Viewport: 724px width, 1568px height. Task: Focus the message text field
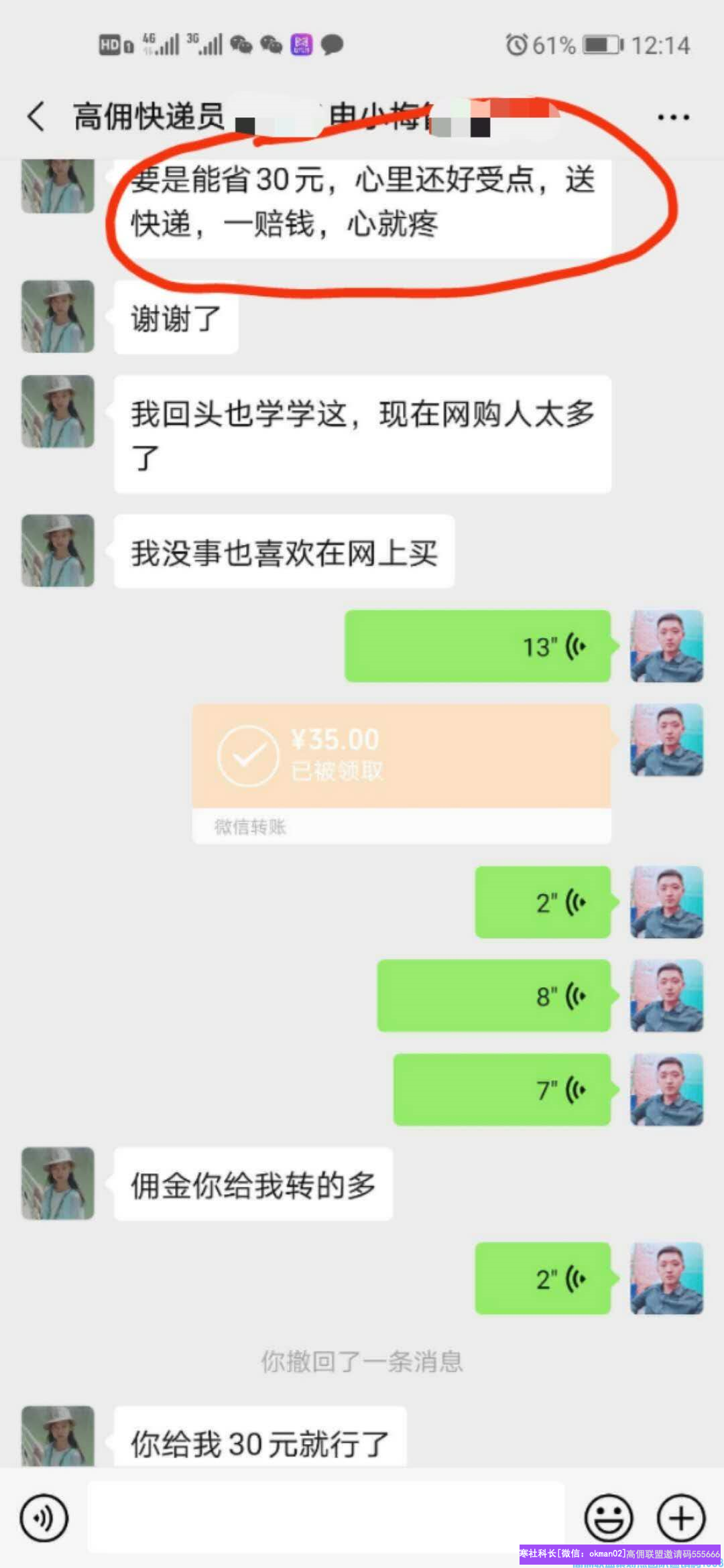(x=326, y=1518)
